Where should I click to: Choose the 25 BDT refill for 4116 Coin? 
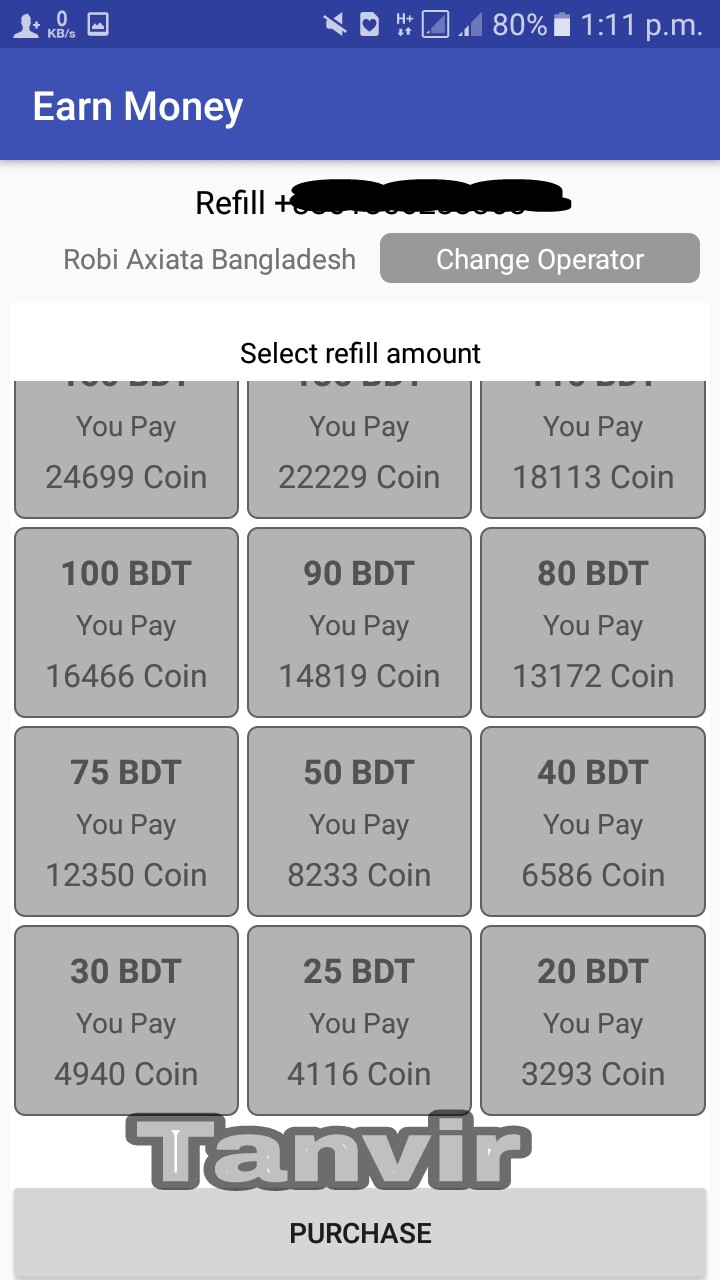pyautogui.click(x=359, y=1021)
